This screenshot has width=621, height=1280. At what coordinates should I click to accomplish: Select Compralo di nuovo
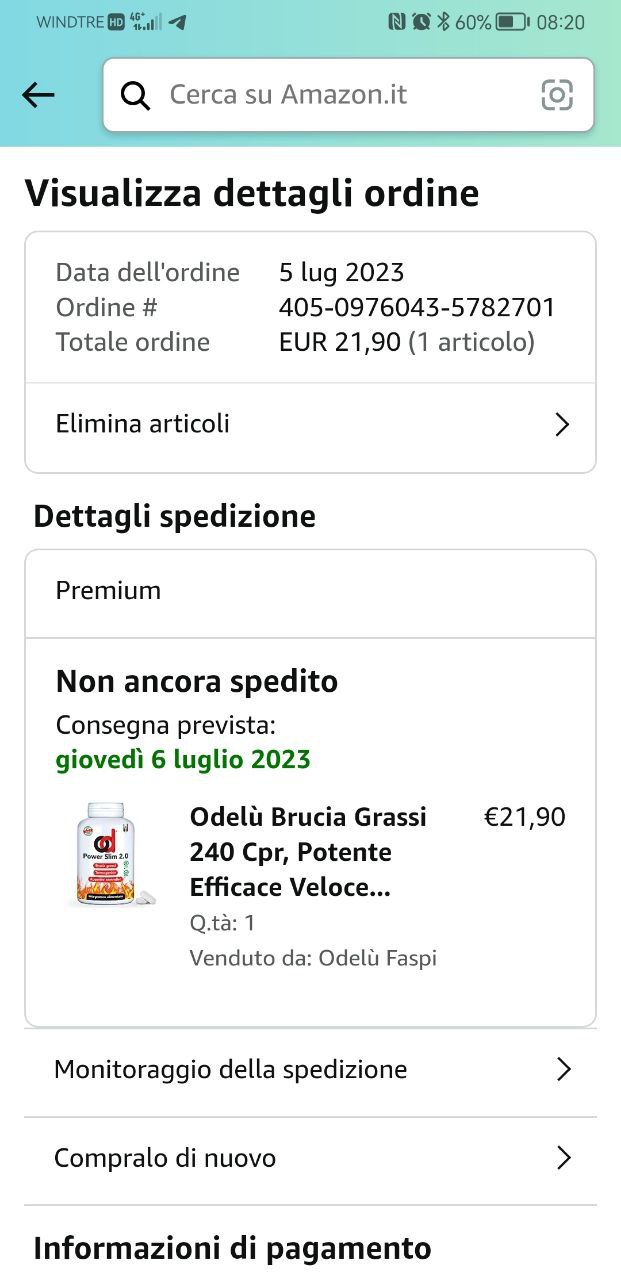click(x=310, y=1159)
